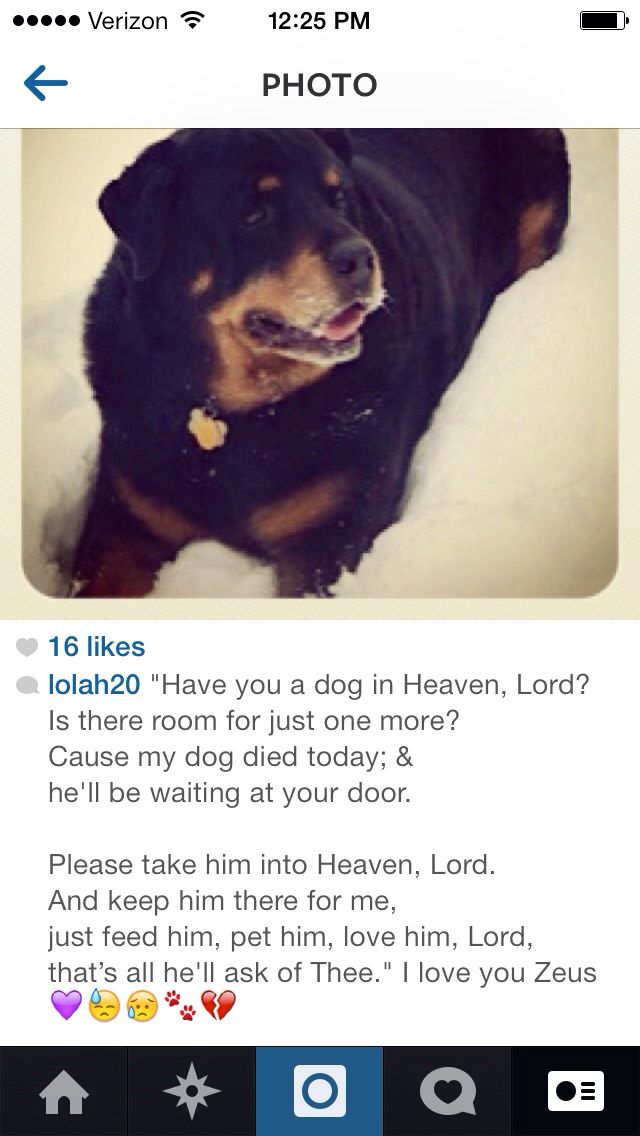
Task: View the 16 likes list
Action: [96, 647]
